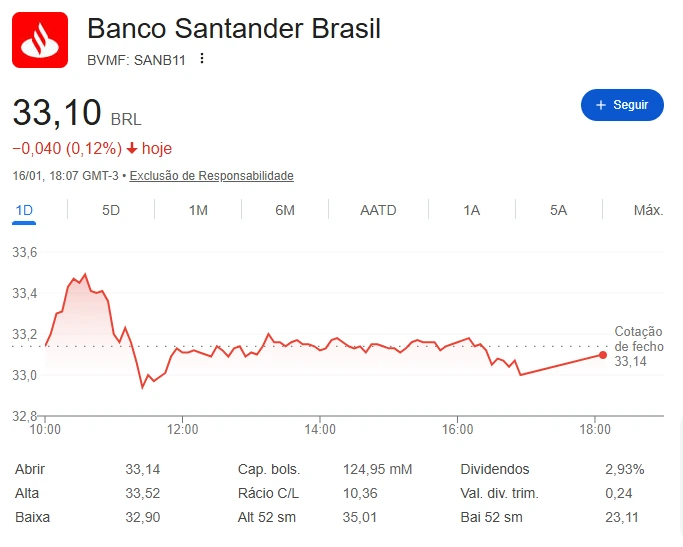Display the 5A five-year chart
The height and width of the screenshot is (547, 683).
click(558, 210)
